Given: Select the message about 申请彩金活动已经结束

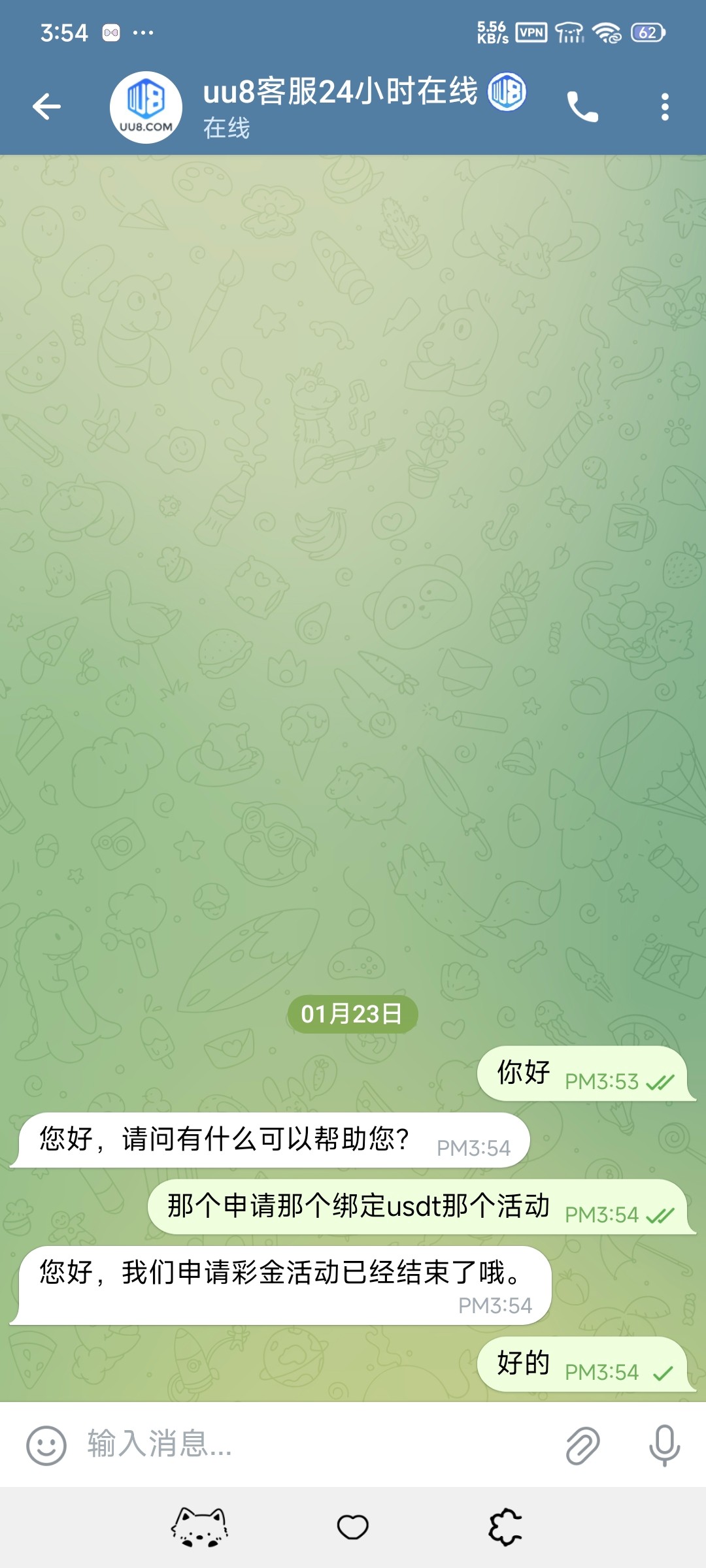Looking at the screenshot, I should tap(281, 1284).
